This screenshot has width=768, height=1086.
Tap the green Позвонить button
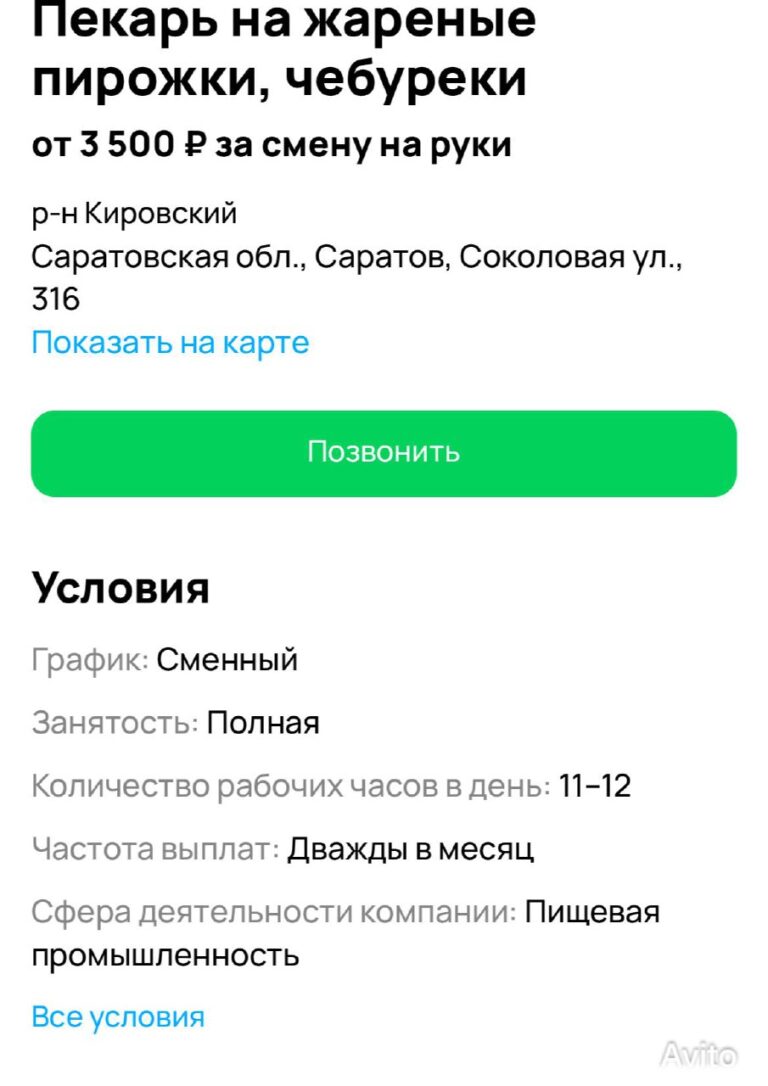[x=384, y=453]
